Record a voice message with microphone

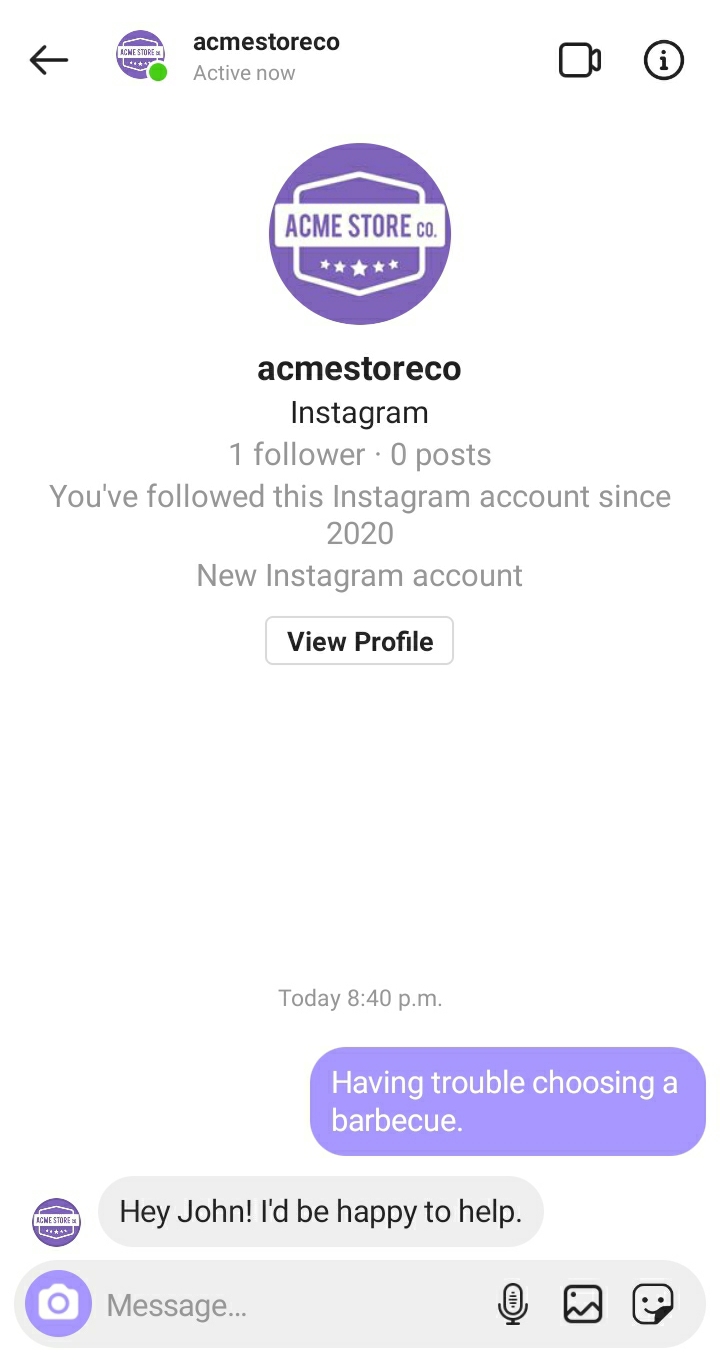coord(512,1304)
